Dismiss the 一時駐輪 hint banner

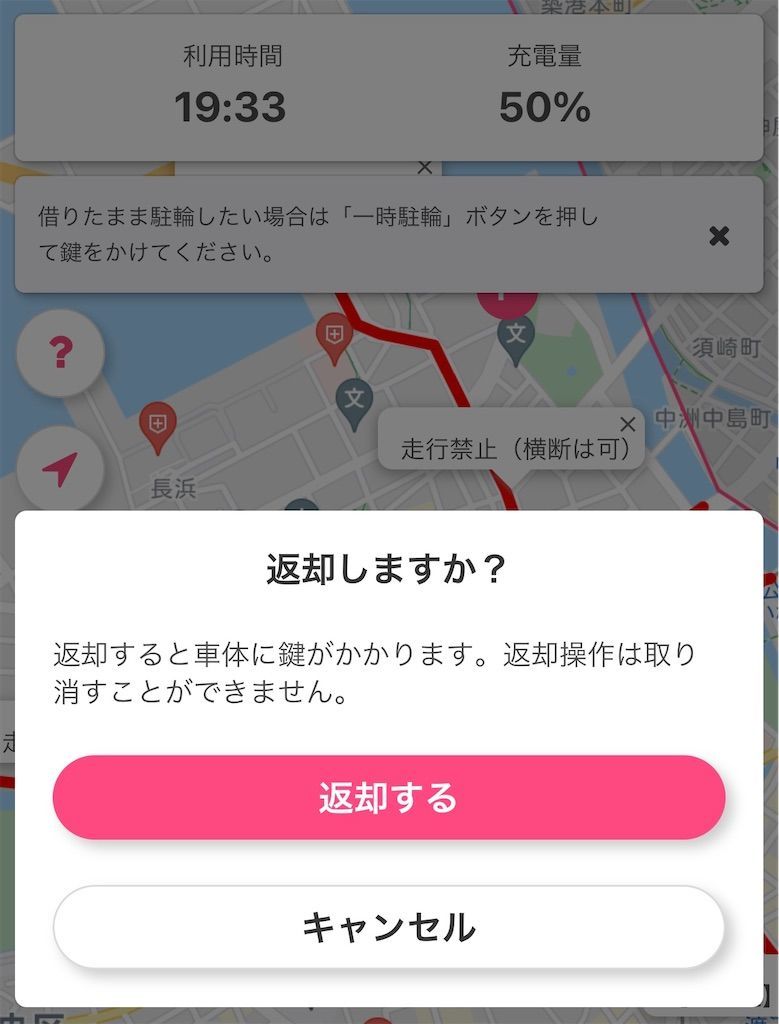(718, 236)
